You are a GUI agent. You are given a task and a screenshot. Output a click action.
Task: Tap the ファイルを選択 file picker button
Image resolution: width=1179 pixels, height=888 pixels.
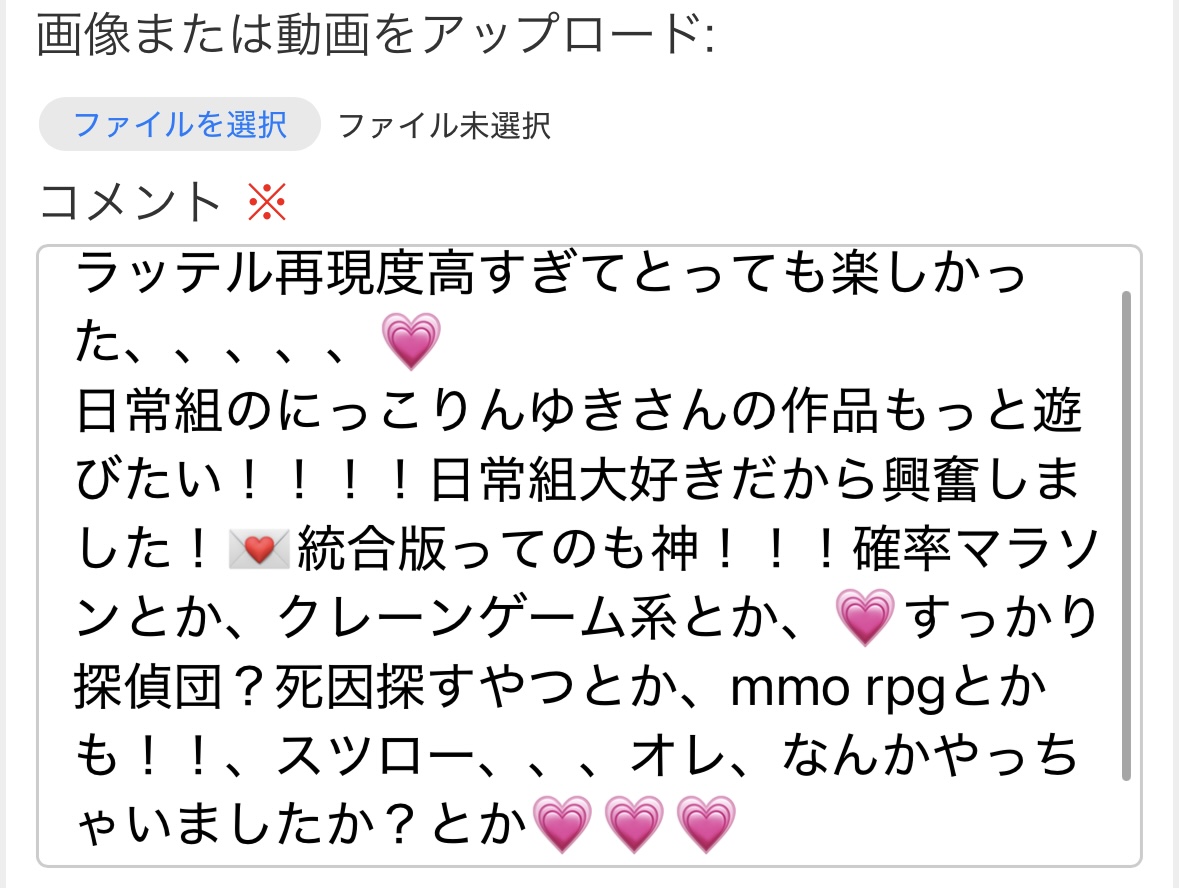coord(180,125)
